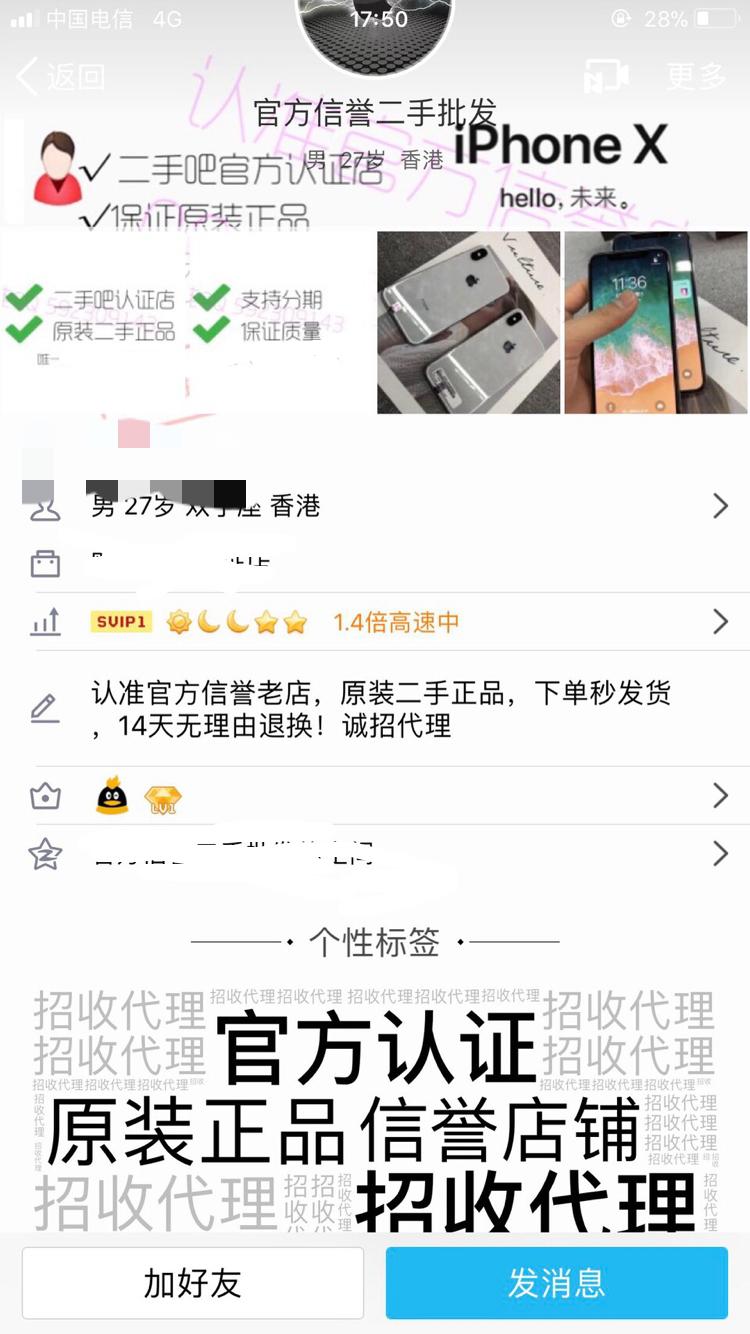Tap the briefcase icon for career info
This screenshot has height=1334, width=750.
pos(44,562)
